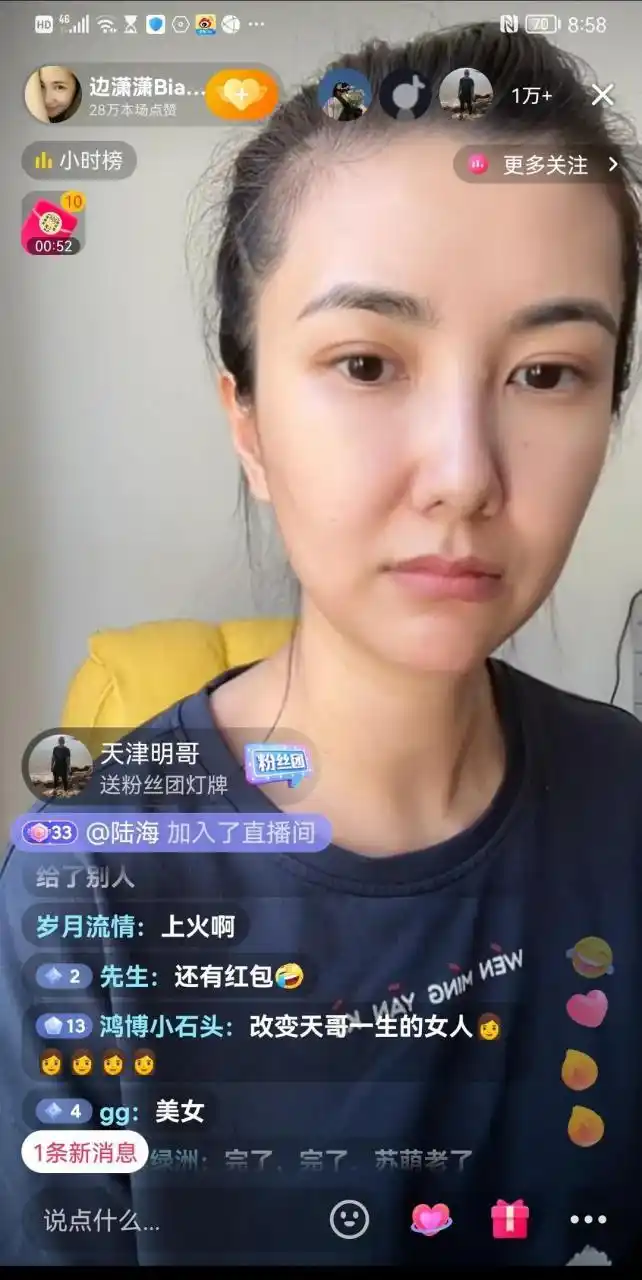Open the red packet countdown
This screenshot has height=1280, width=642.
click(53, 224)
